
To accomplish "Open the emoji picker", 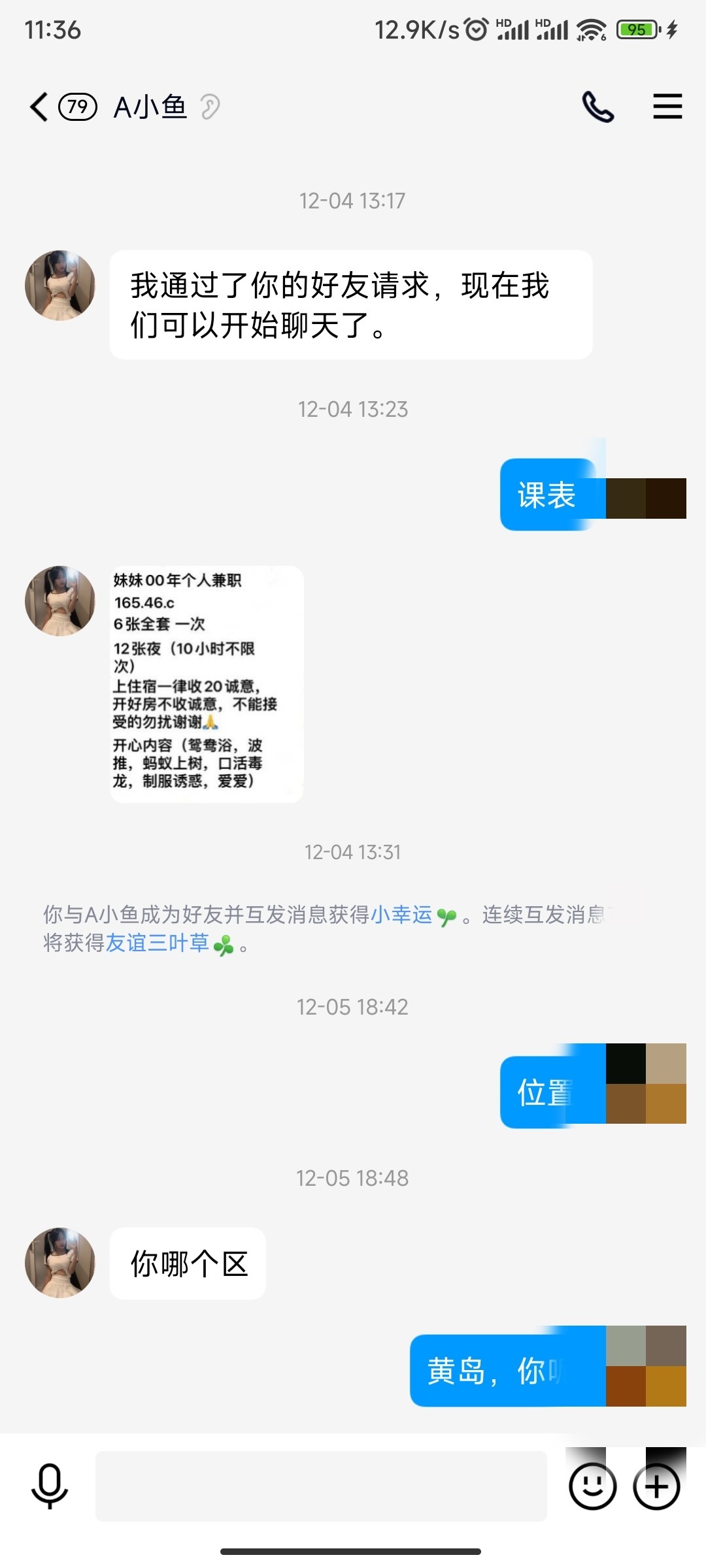I will coord(592,1487).
